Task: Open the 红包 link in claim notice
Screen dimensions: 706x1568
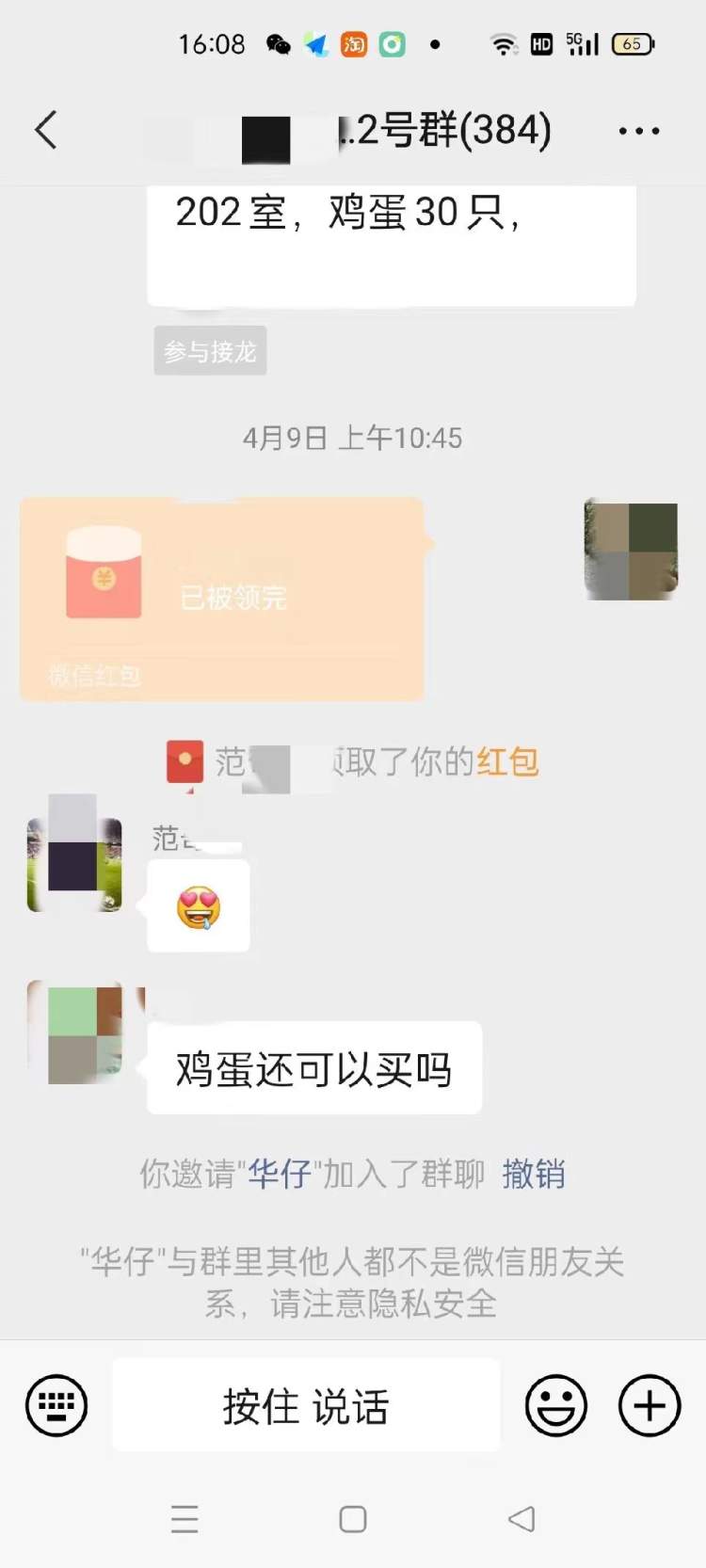Action: pyautogui.click(x=507, y=761)
